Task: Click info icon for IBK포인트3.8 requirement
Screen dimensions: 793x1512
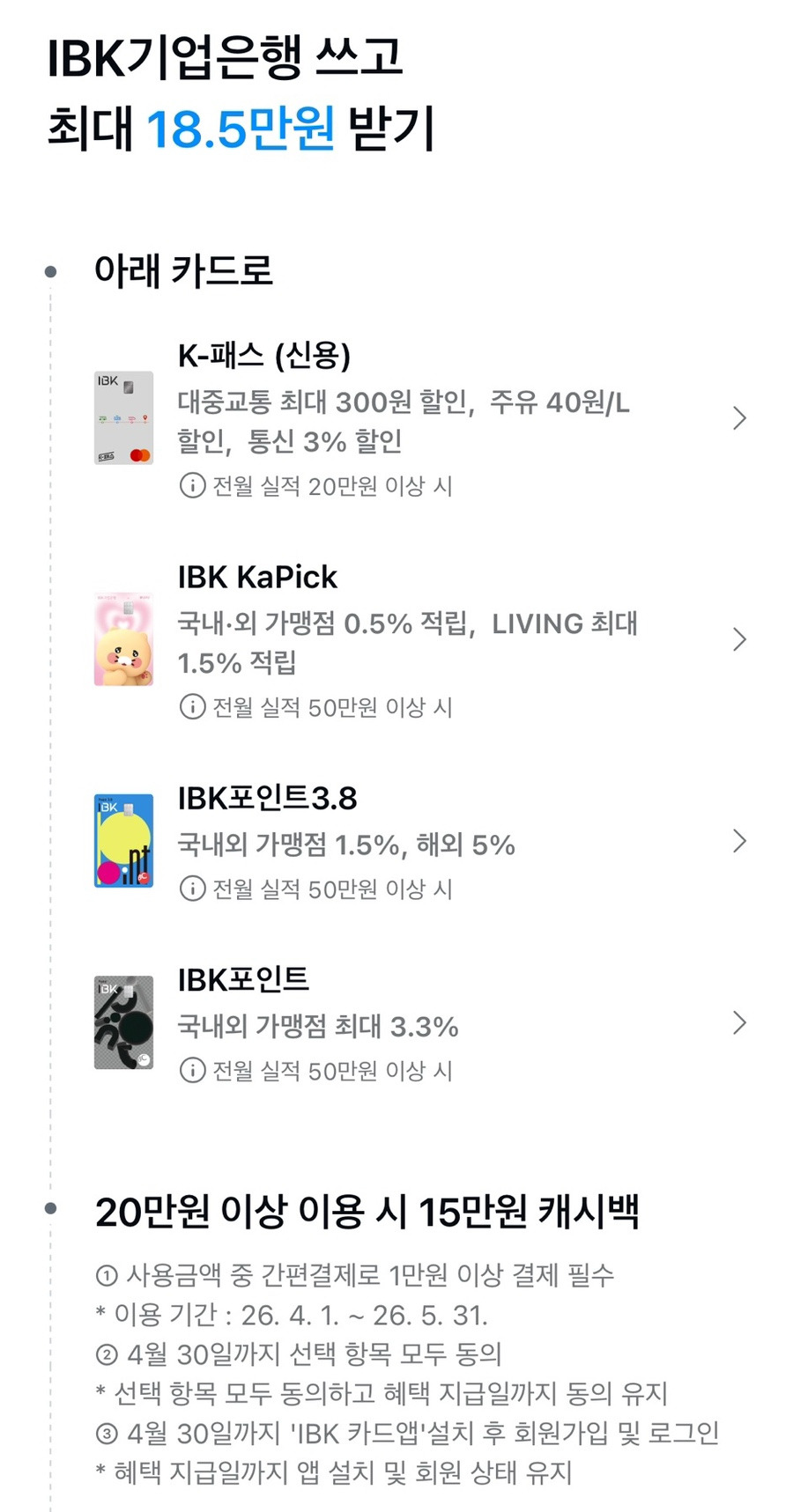Action: [x=191, y=889]
